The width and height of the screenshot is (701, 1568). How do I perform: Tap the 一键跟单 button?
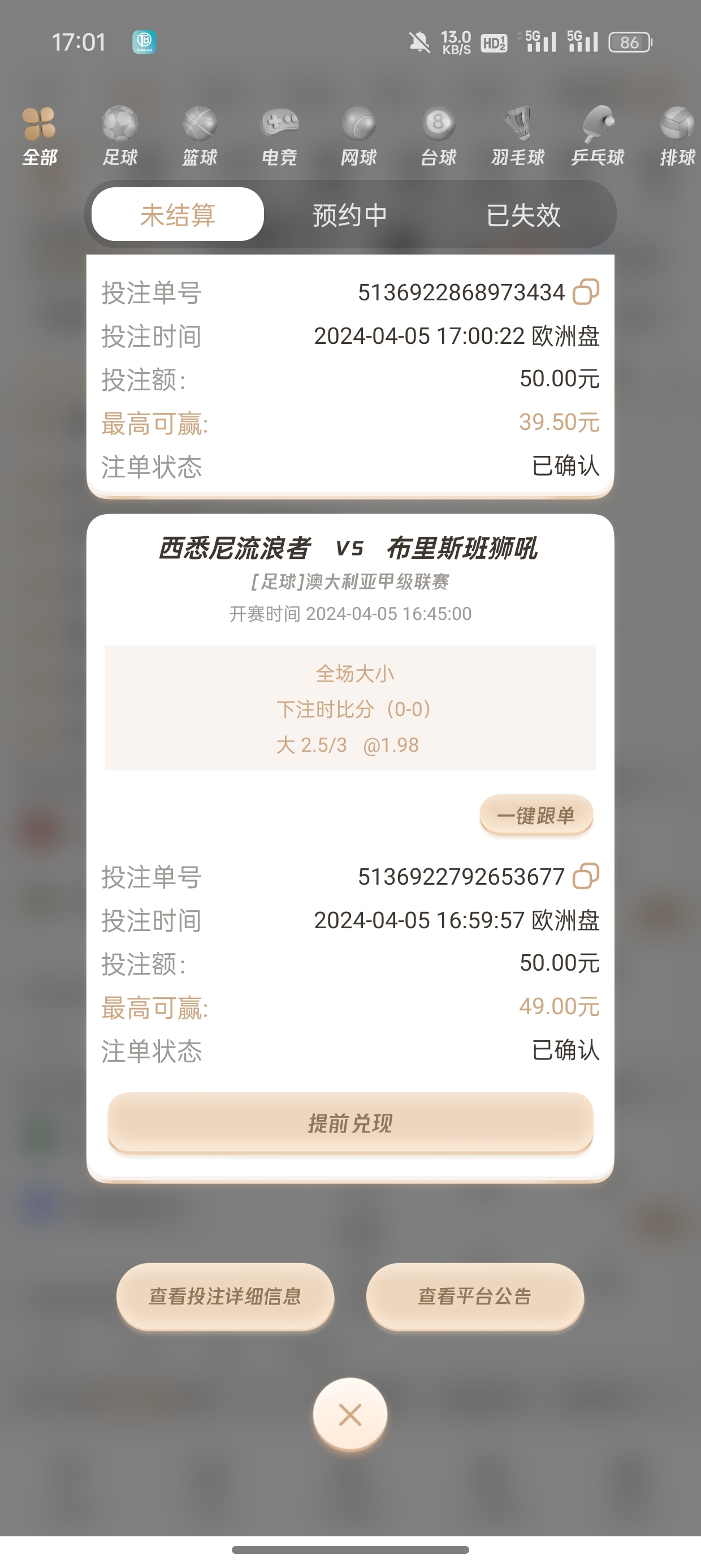coord(536,815)
